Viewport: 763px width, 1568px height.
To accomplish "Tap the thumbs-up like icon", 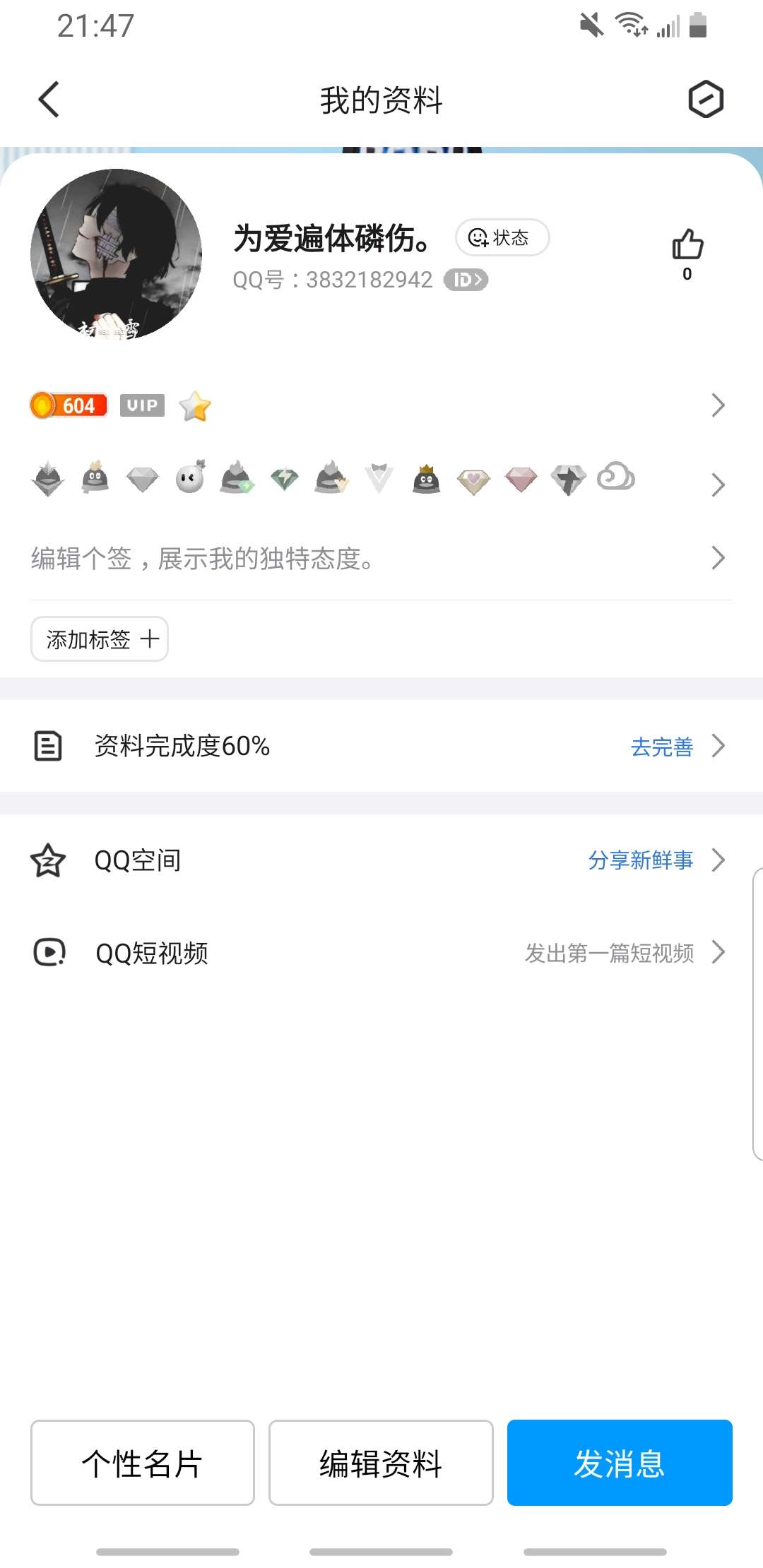I will pyautogui.click(x=687, y=246).
